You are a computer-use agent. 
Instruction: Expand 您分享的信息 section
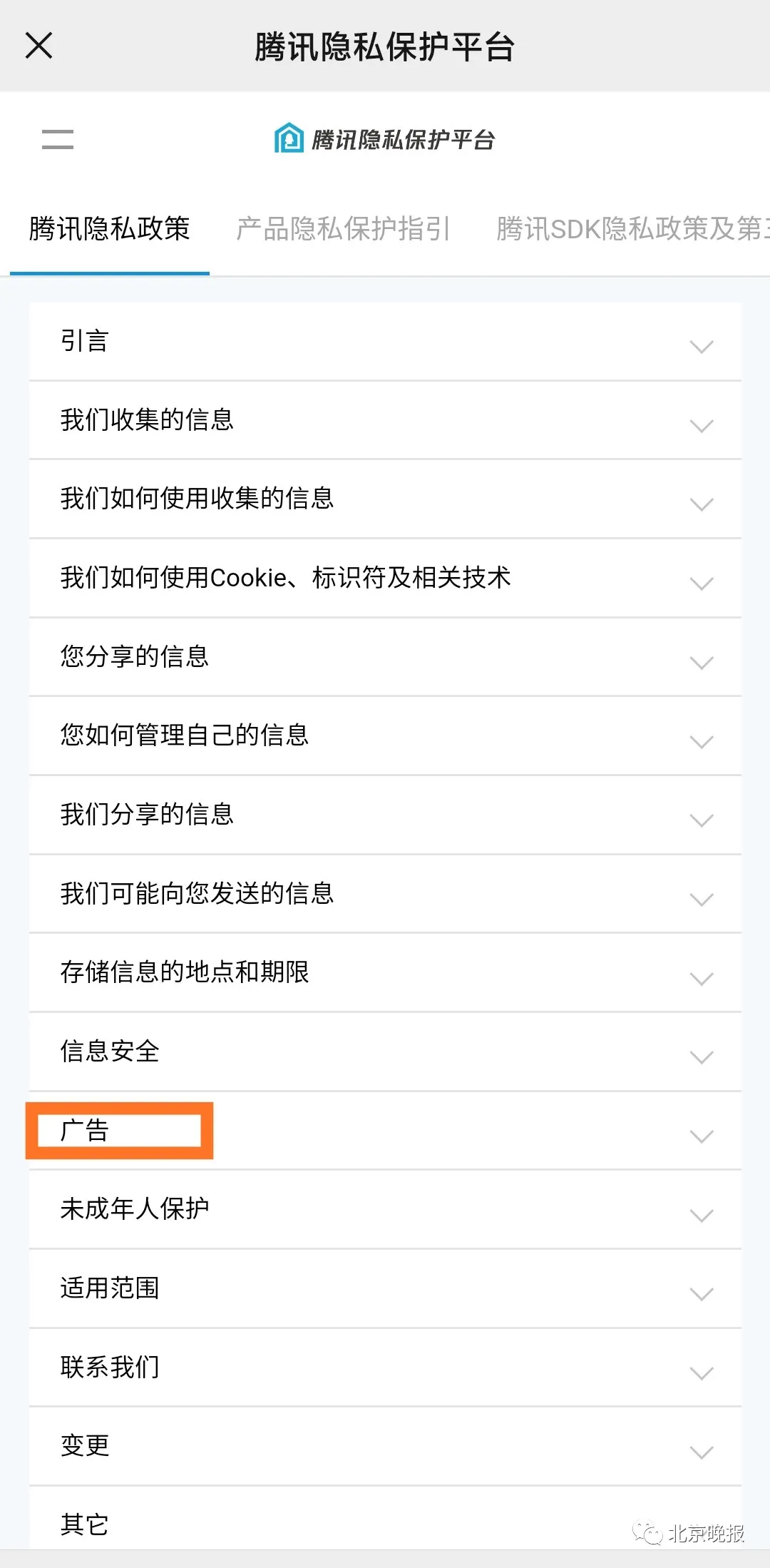pyautogui.click(x=385, y=657)
